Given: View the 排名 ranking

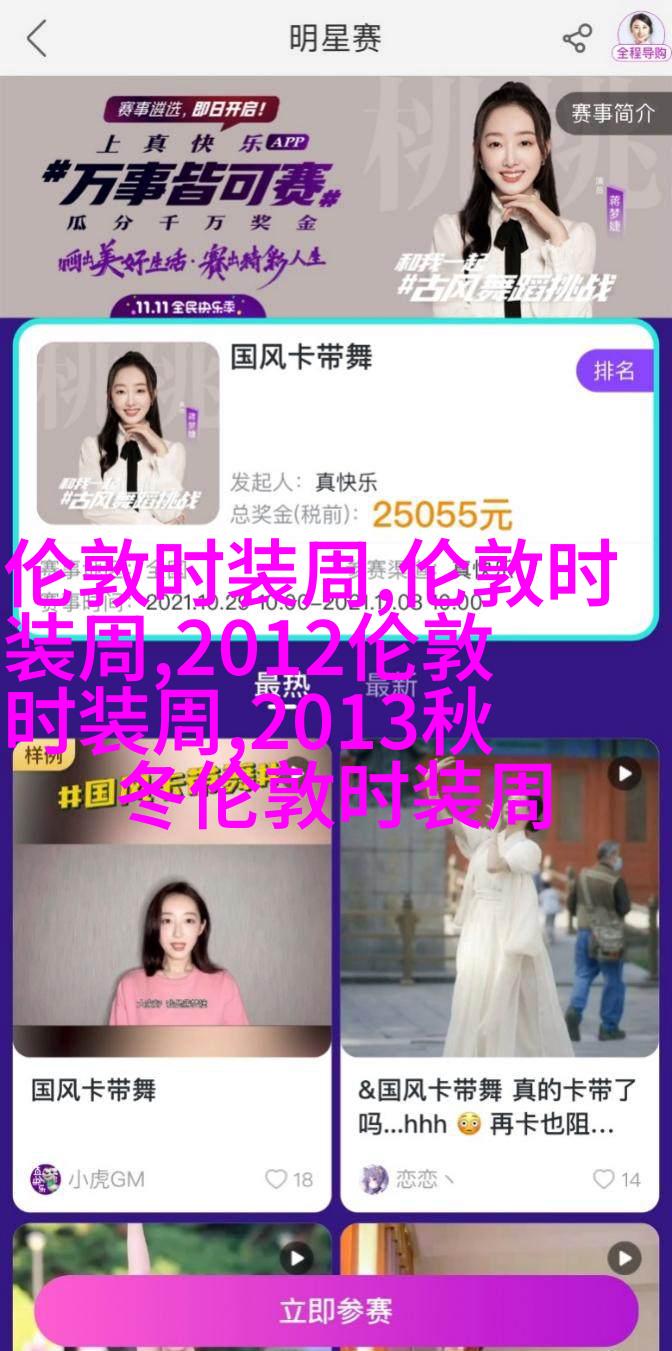Looking at the screenshot, I should click(614, 371).
